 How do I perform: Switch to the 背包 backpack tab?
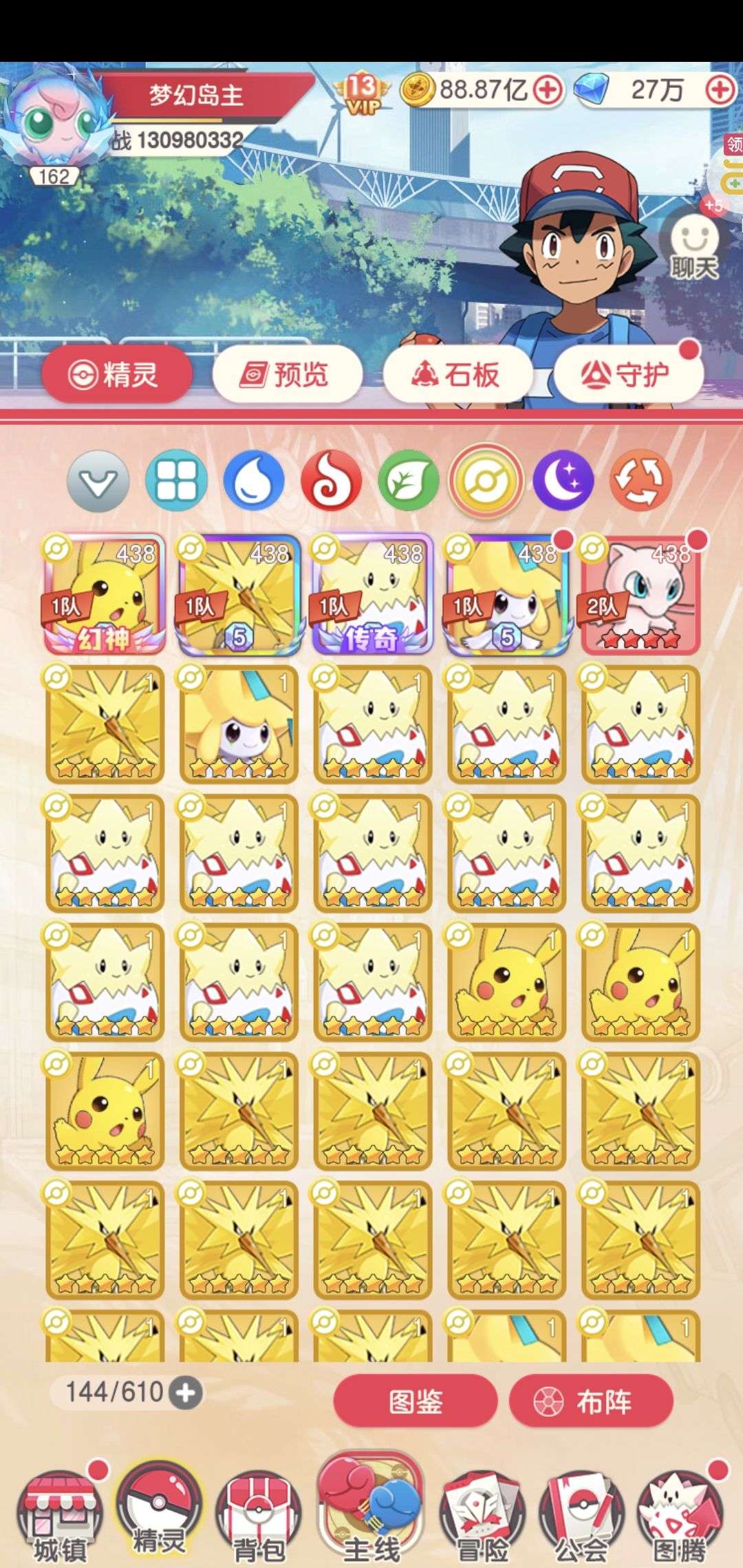[x=258, y=1510]
